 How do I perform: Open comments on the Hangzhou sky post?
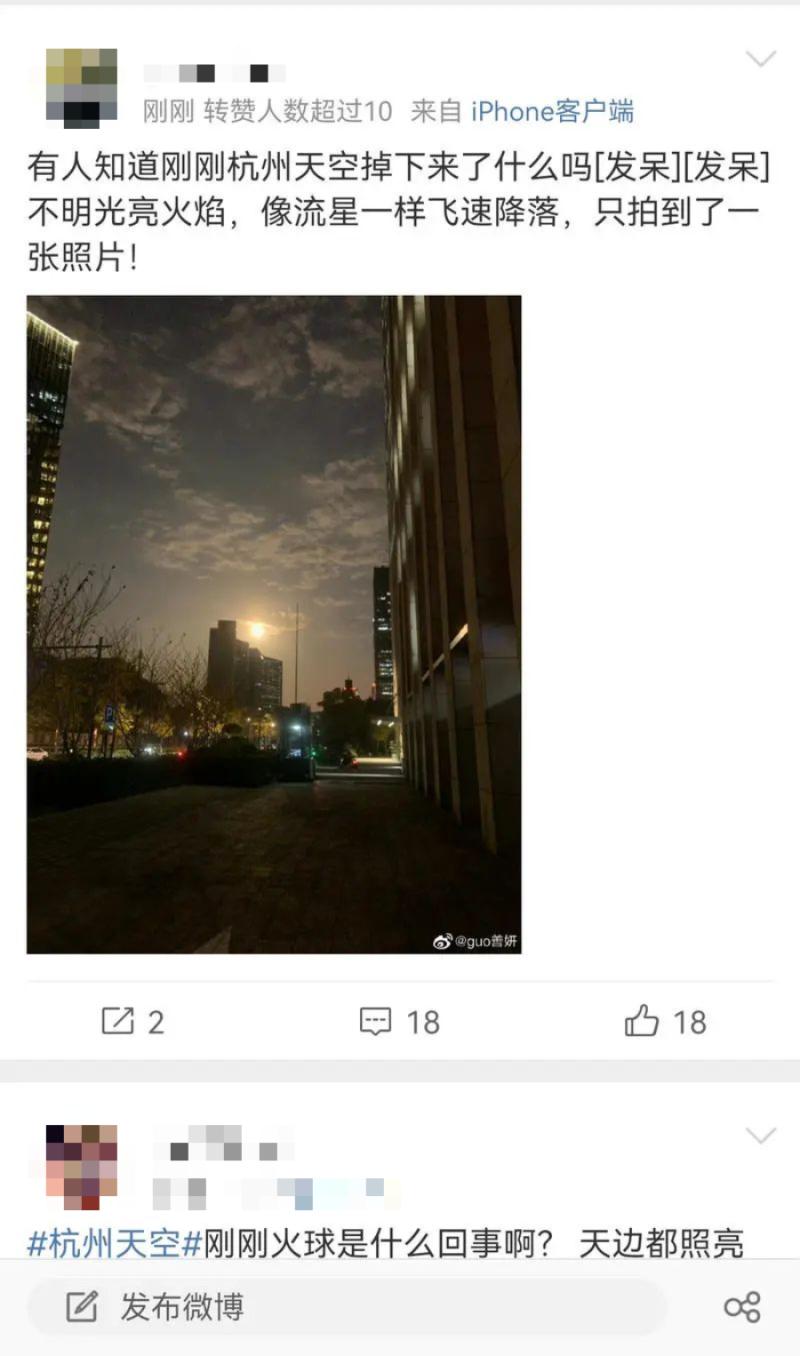[x=399, y=1021]
